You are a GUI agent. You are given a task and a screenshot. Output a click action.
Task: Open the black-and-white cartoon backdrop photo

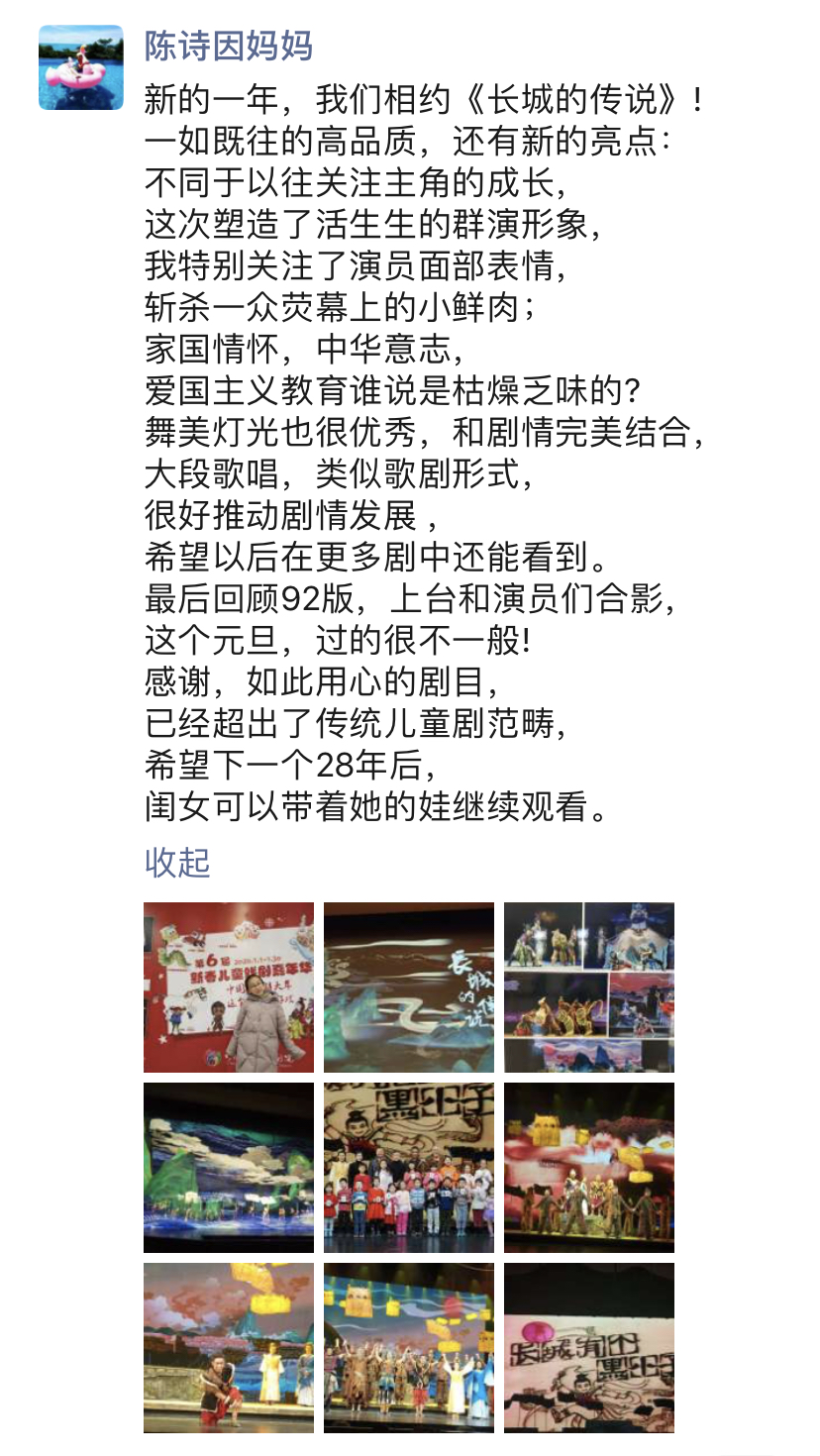[x=589, y=1347]
